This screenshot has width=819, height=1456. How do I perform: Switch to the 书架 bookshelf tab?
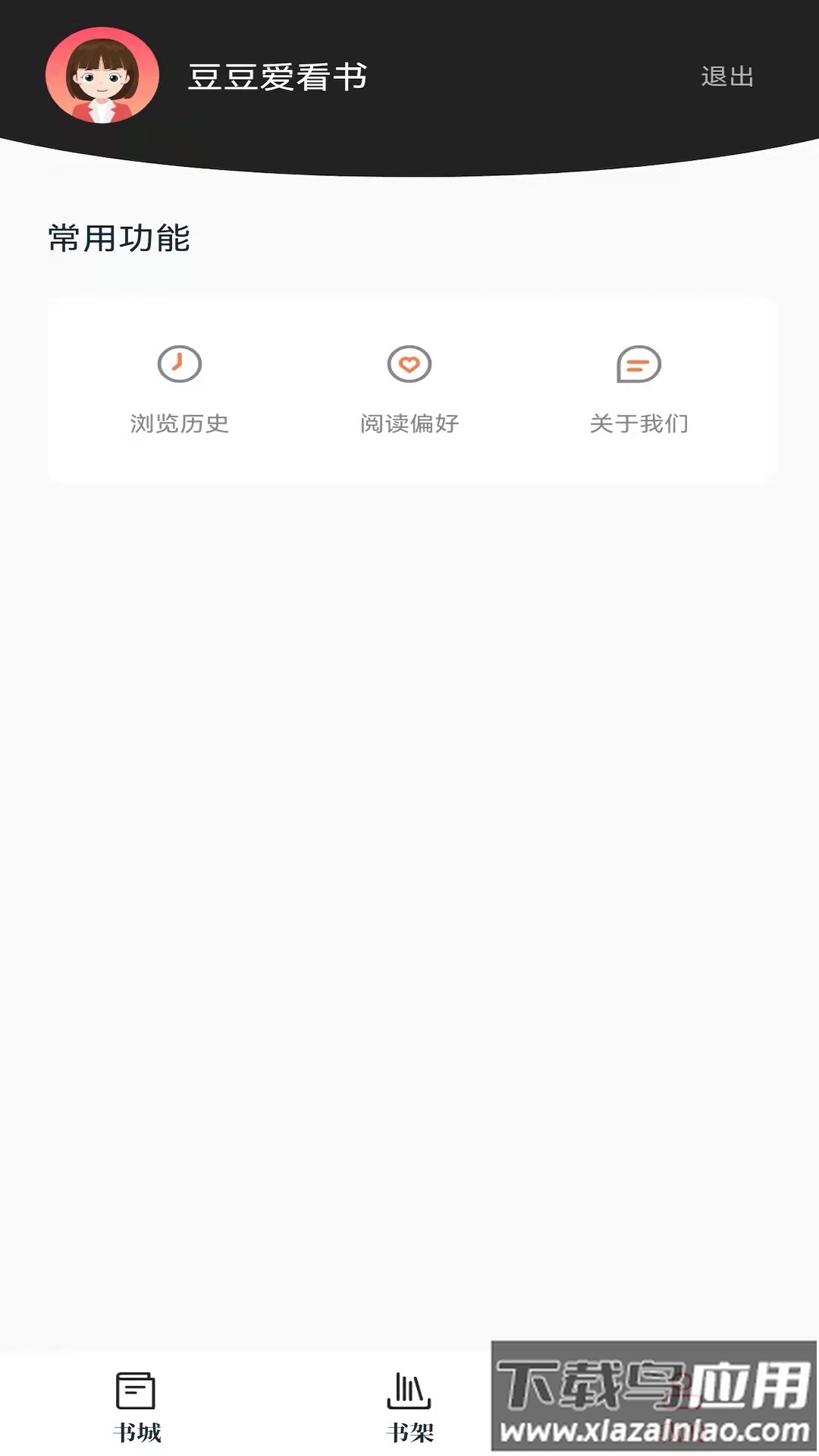click(409, 1407)
